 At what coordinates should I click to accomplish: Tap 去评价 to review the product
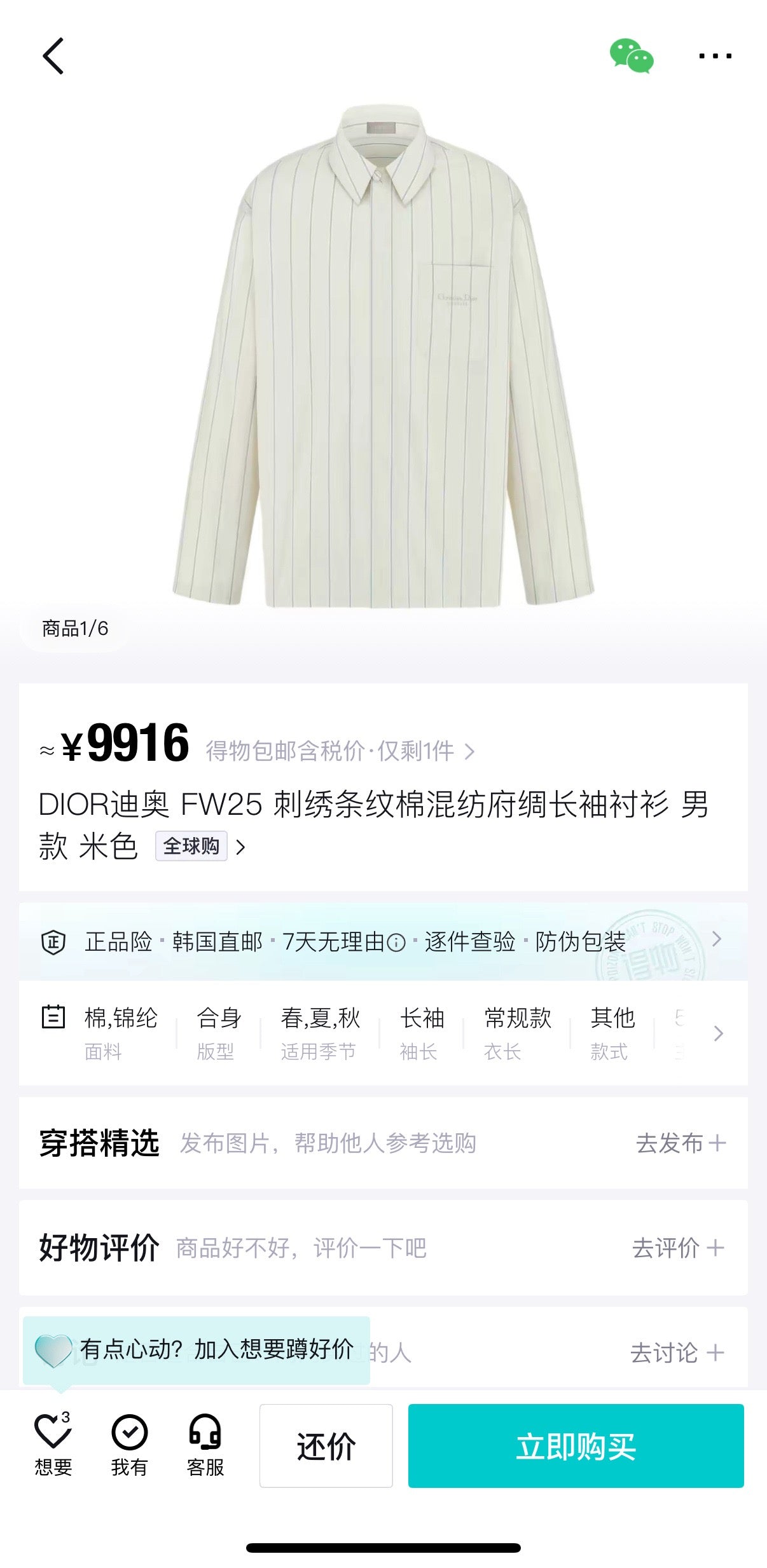[x=678, y=1248]
